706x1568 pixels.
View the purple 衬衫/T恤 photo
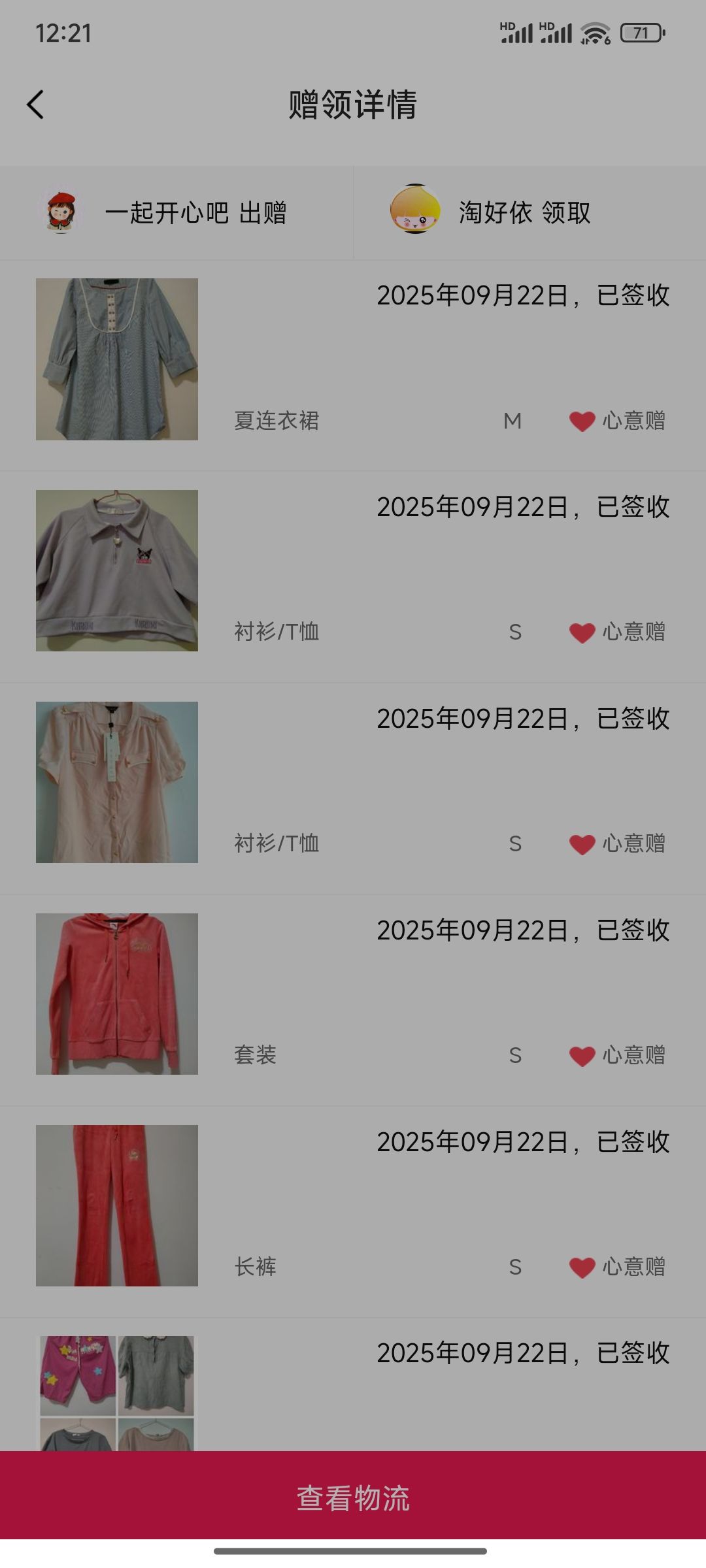click(x=117, y=570)
